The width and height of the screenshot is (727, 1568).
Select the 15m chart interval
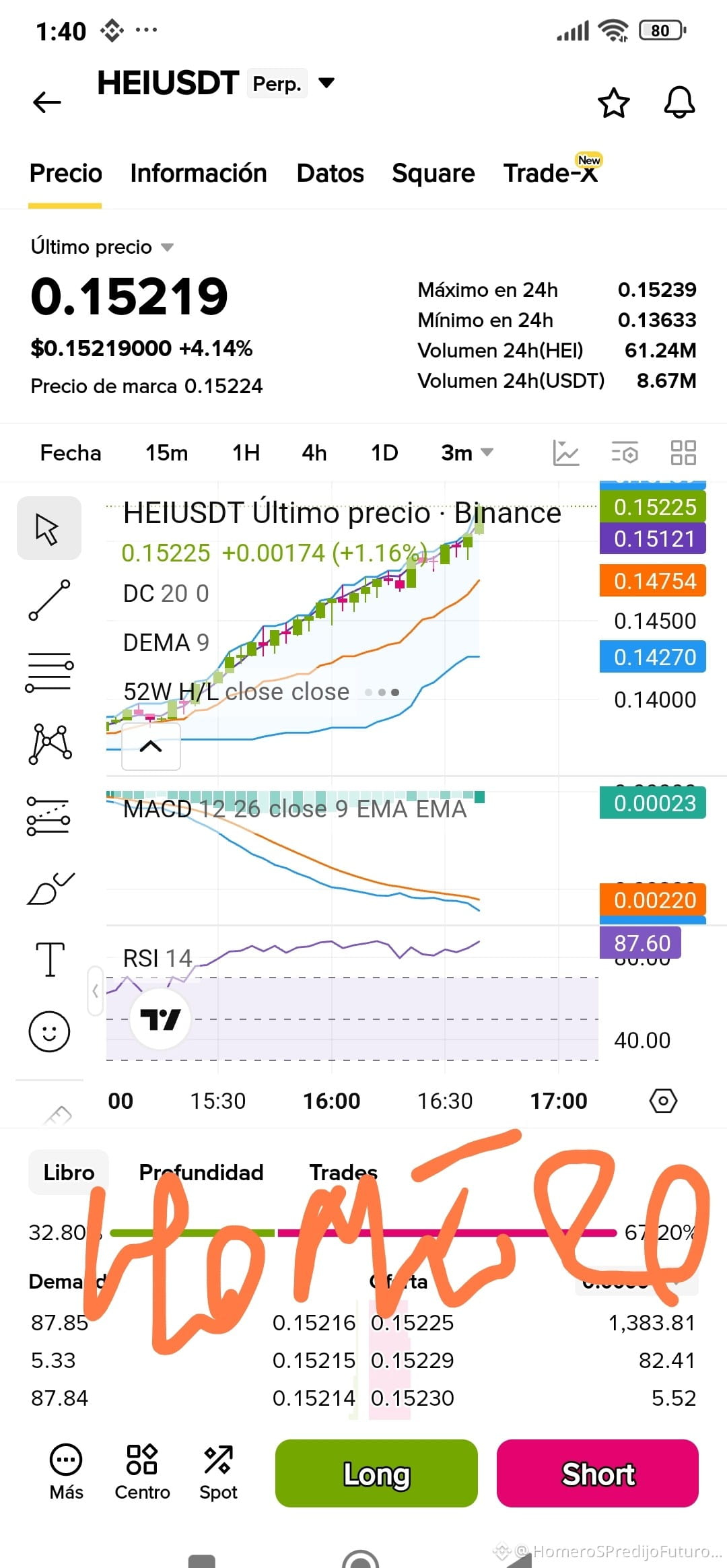[167, 453]
